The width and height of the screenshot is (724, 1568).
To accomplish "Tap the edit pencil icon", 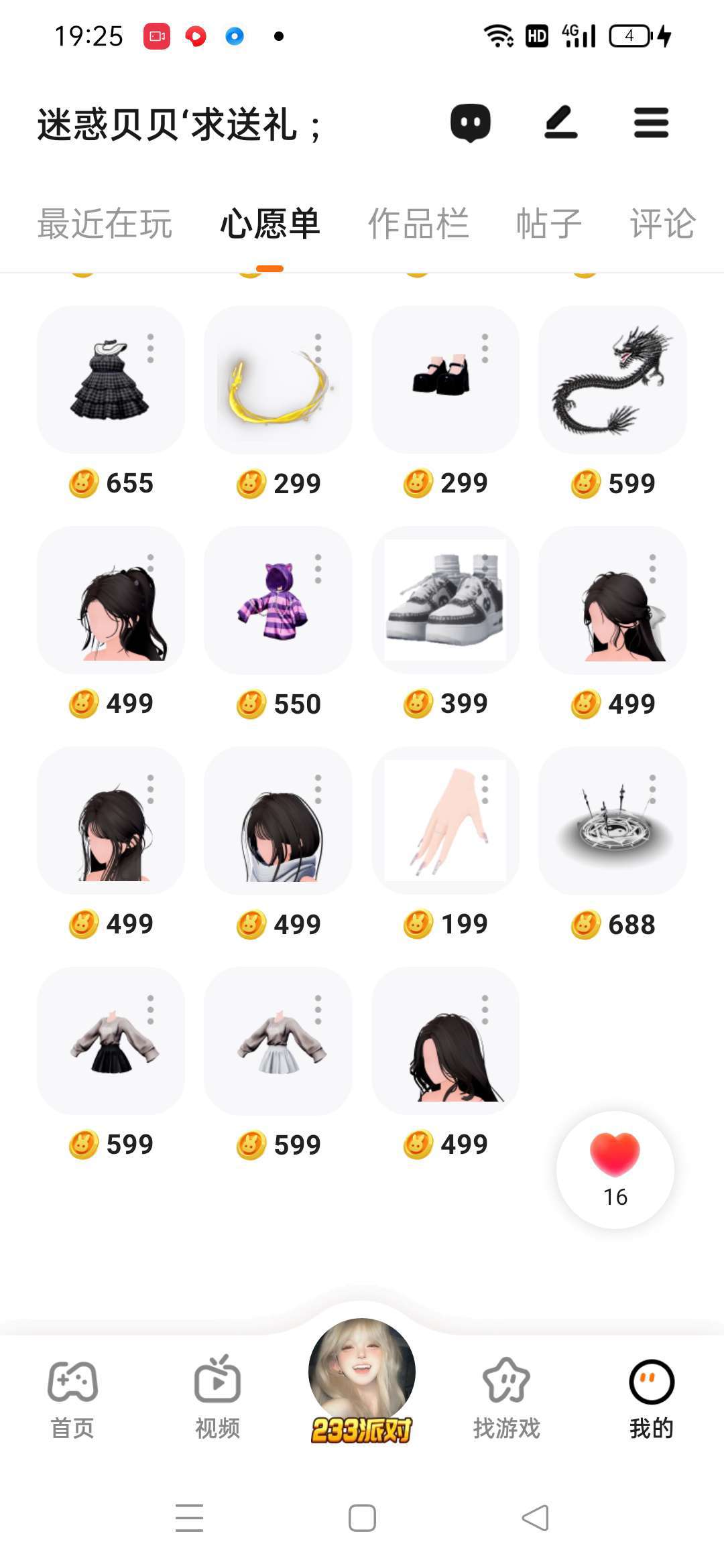I will [x=560, y=123].
